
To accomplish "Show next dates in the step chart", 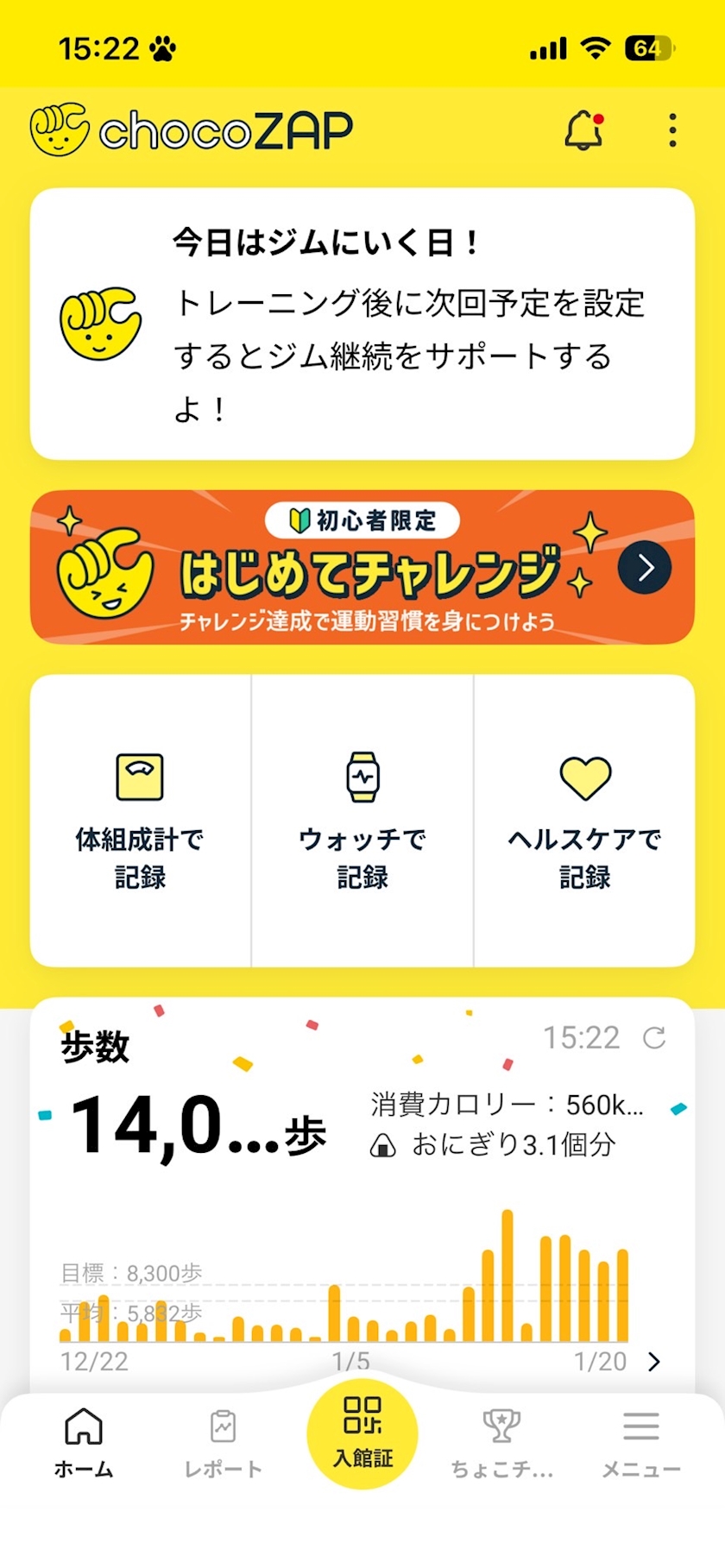I will (654, 1362).
